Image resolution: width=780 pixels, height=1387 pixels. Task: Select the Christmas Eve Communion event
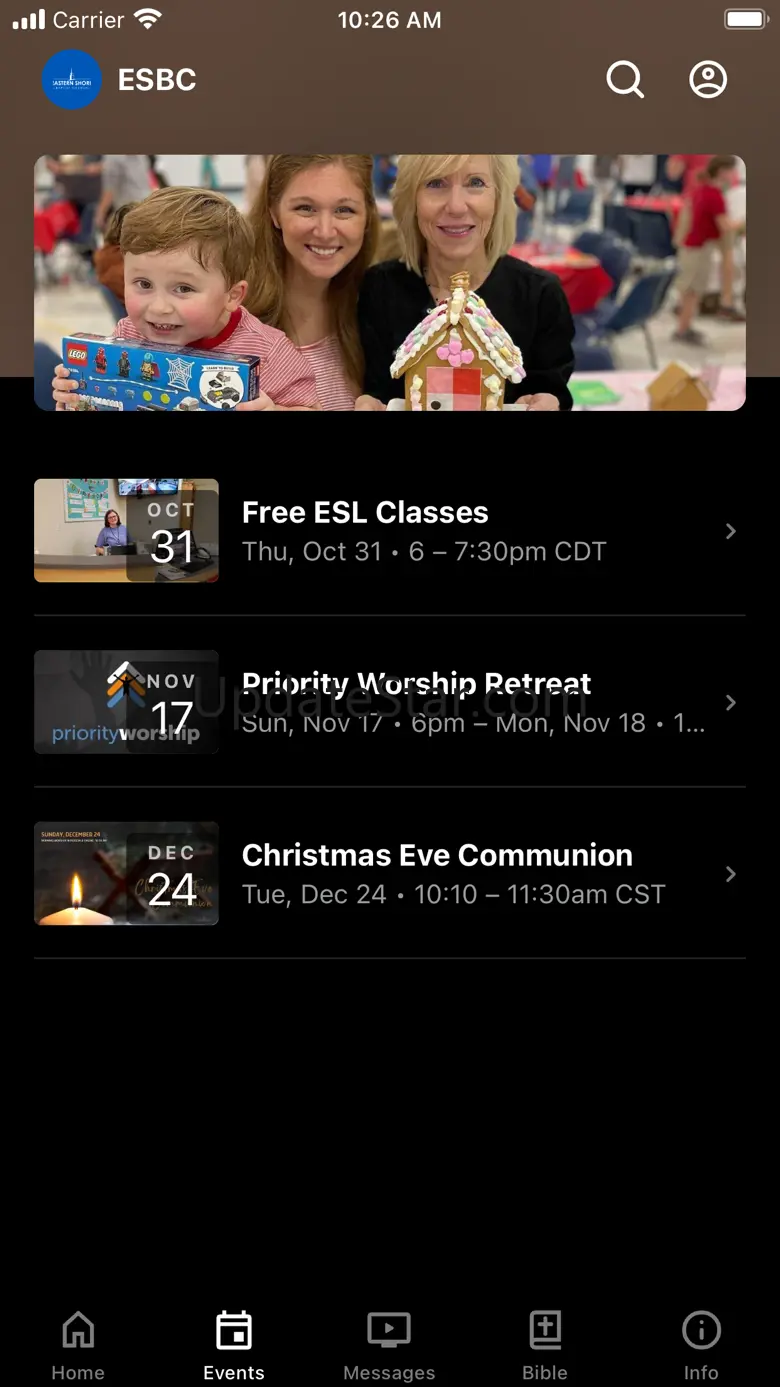click(390, 874)
